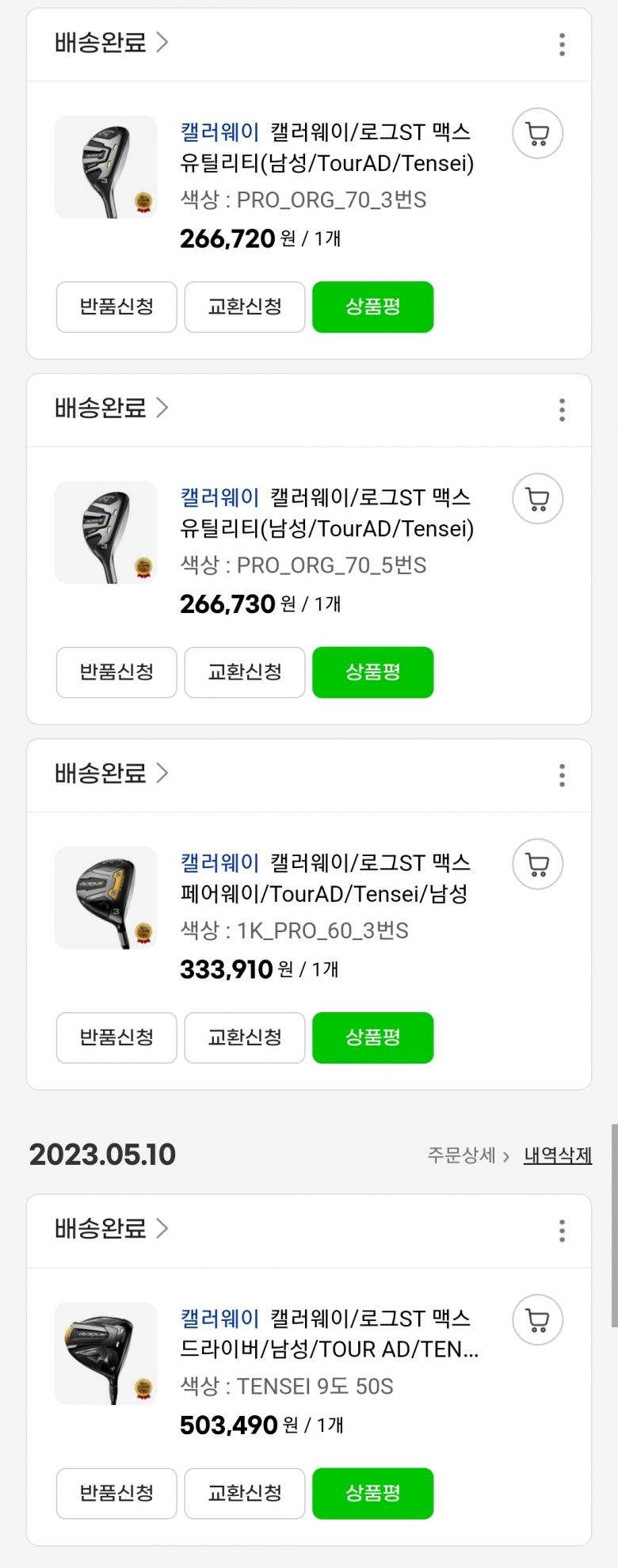618x1568 pixels.
Task: Write review for 1K_PRO_60_3번S fairway
Action: (x=372, y=1037)
